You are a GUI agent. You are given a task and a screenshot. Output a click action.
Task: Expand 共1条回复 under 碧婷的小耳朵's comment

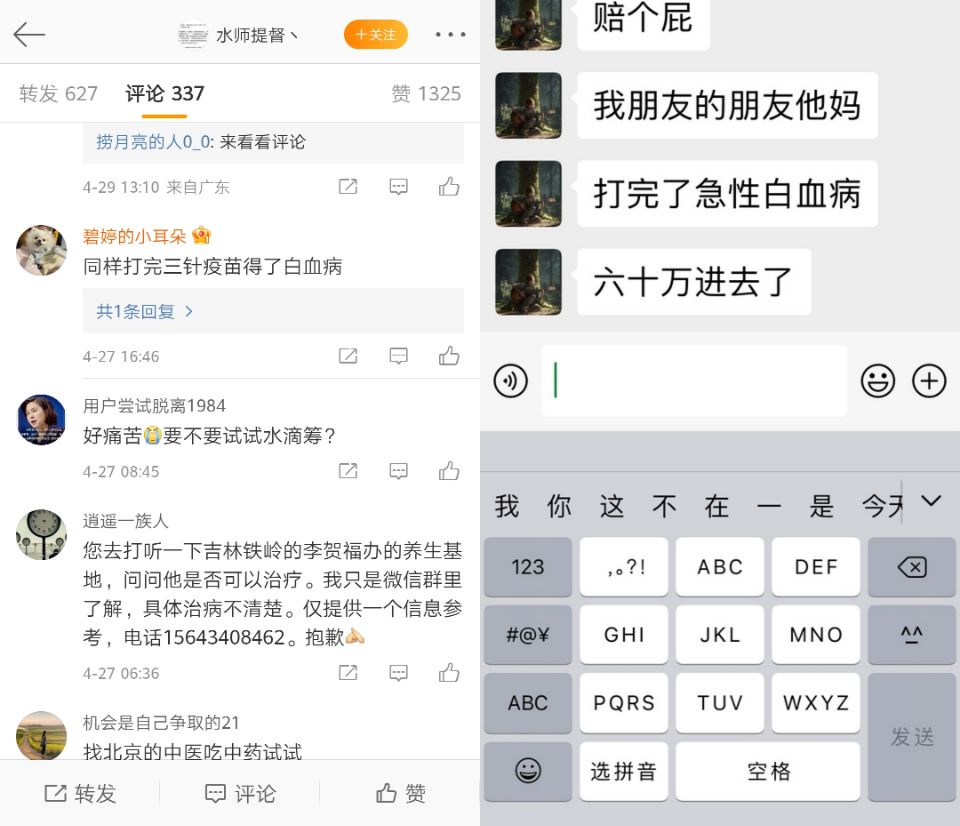pyautogui.click(x=145, y=312)
